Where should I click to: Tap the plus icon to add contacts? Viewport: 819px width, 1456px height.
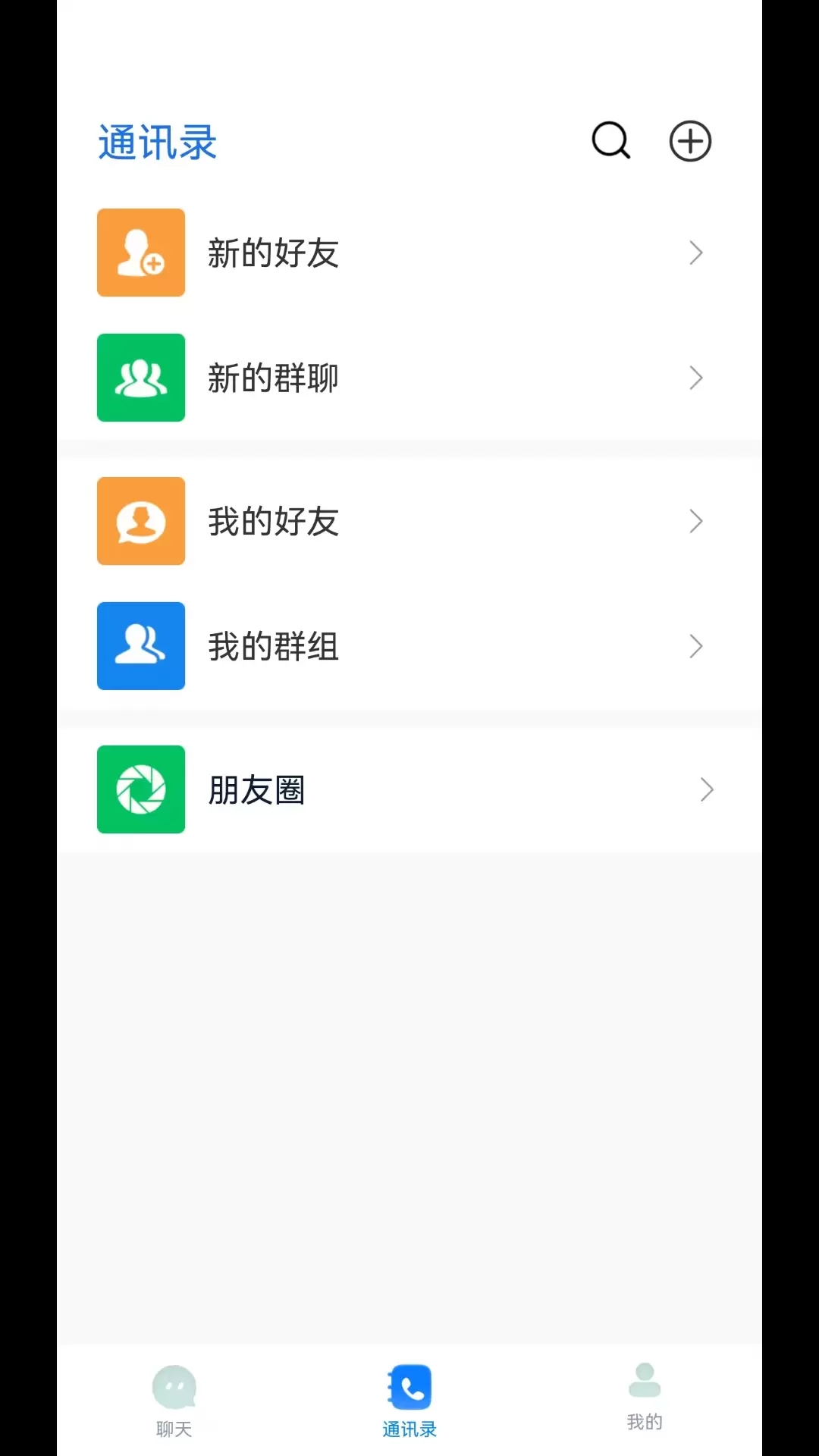click(689, 140)
